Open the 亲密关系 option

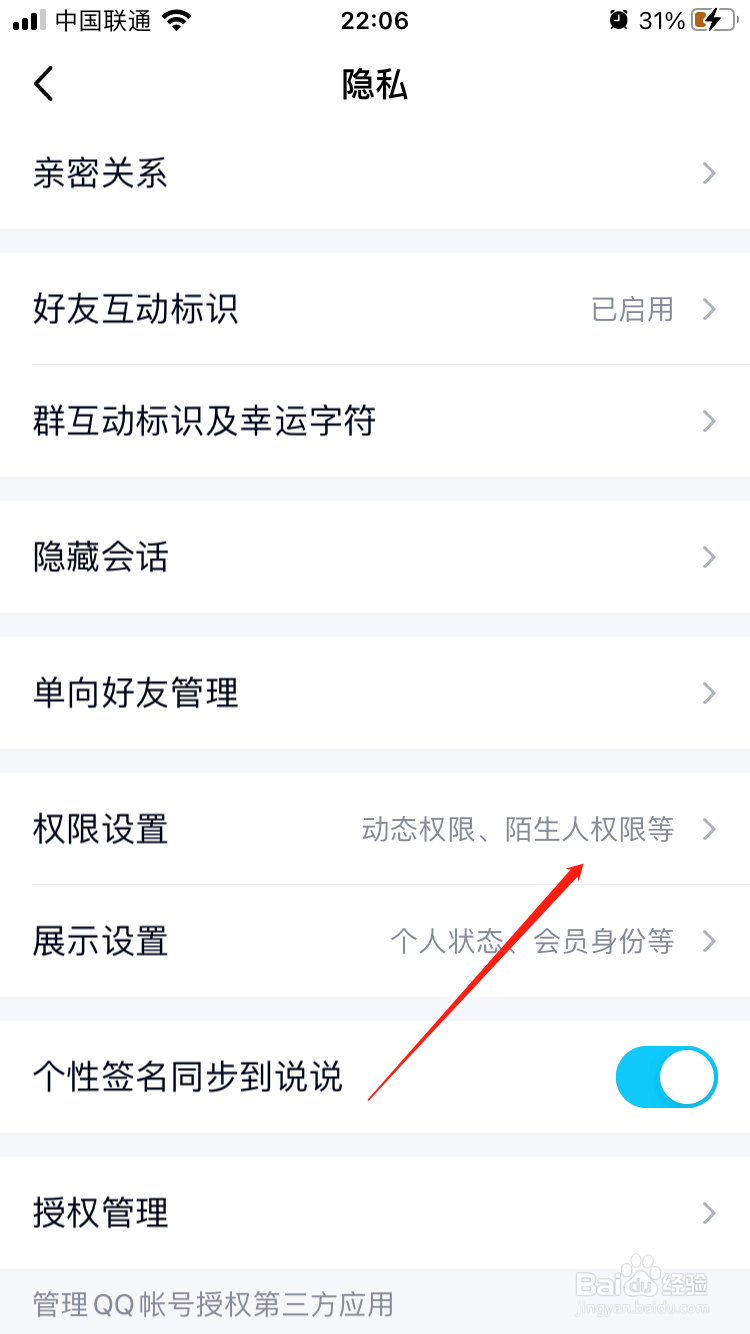[375, 173]
